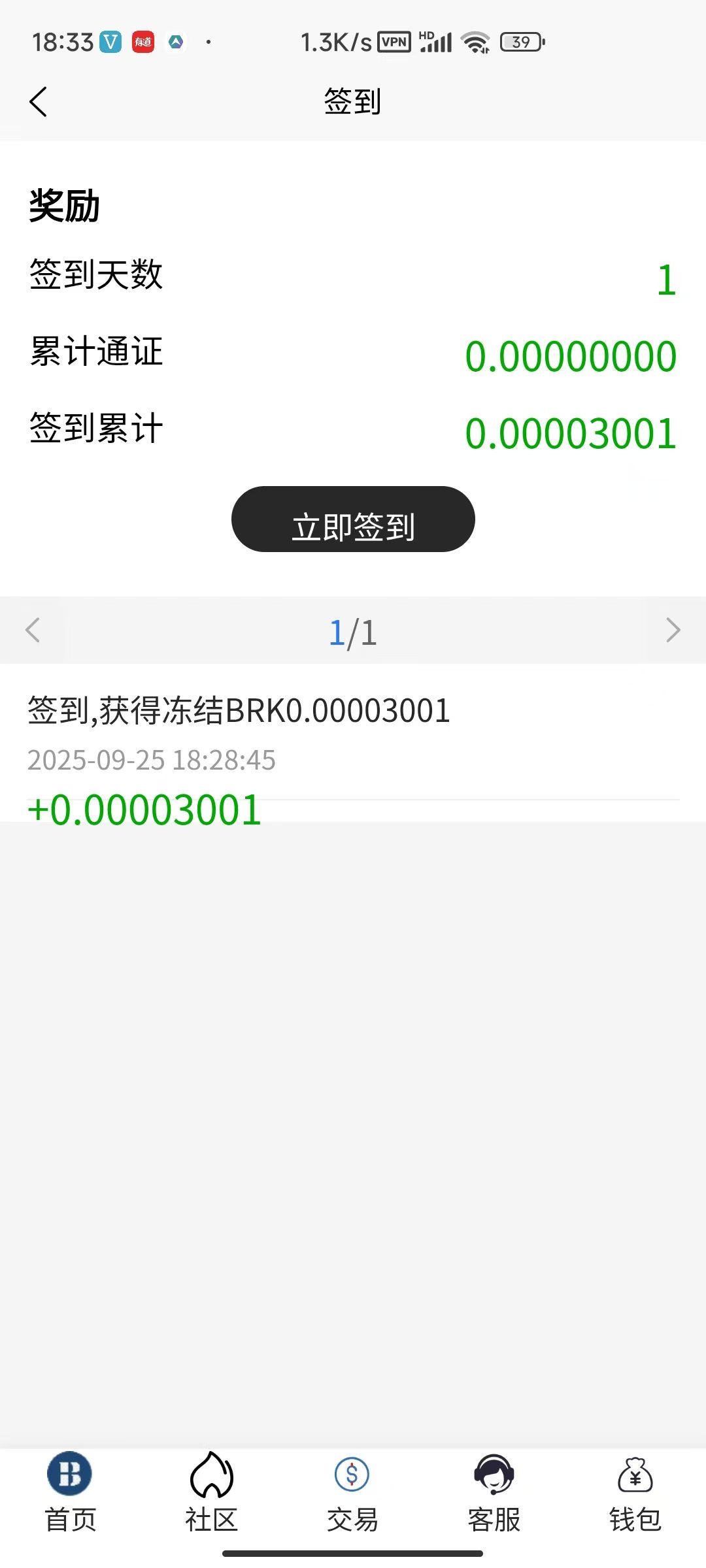Viewport: 706px width, 1568px height.
Task: Tap the 立即签到 button
Action: point(353,519)
